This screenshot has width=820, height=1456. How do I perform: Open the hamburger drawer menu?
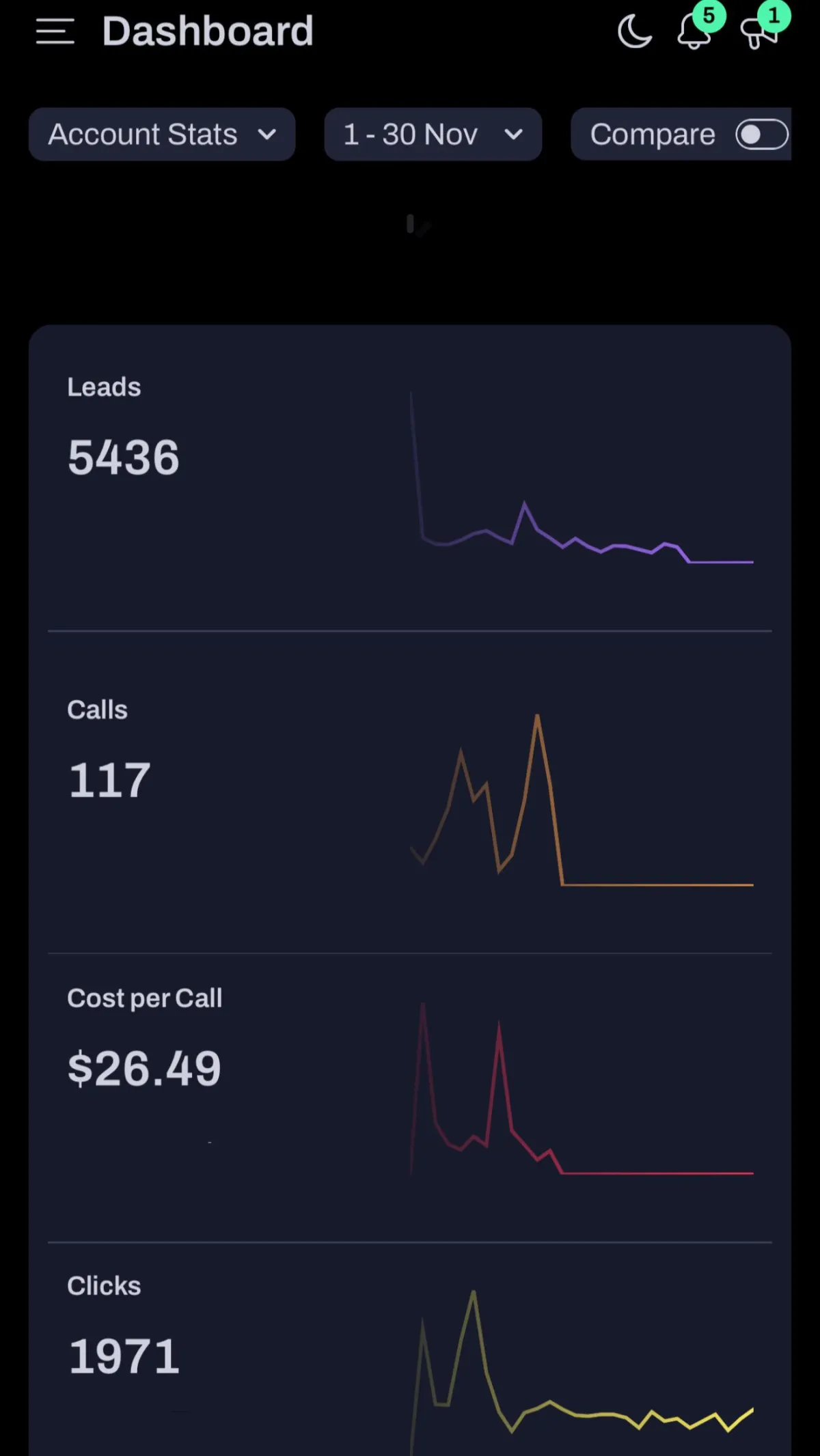coord(55,31)
